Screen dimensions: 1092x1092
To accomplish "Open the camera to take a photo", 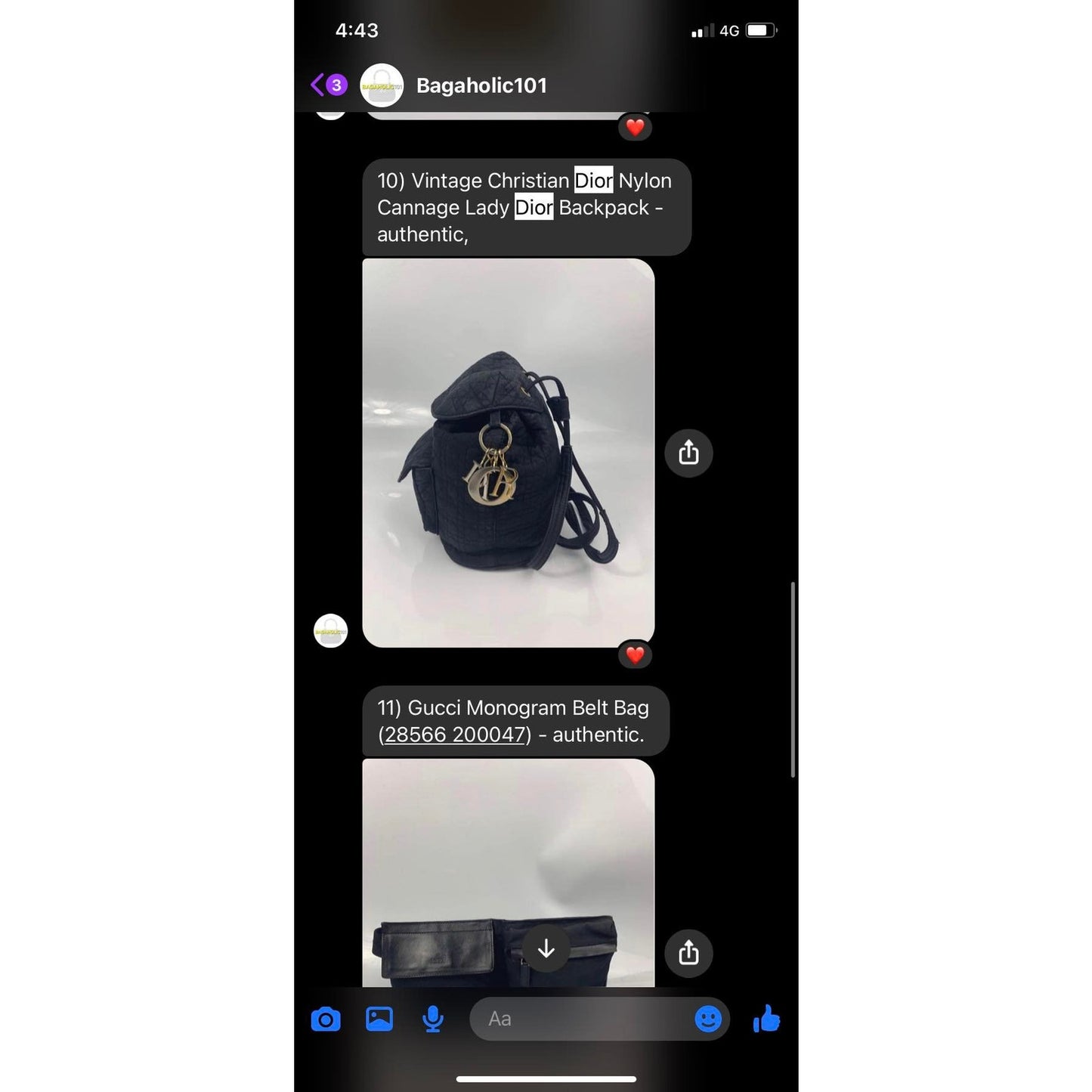I will [326, 1019].
